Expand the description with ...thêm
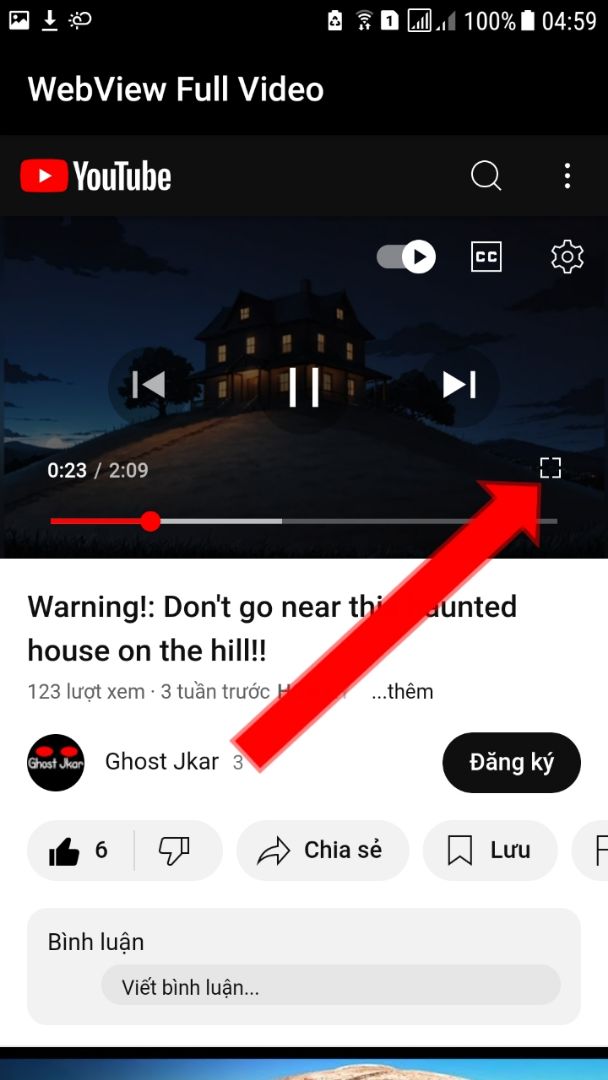This screenshot has height=1080, width=608. (x=402, y=691)
